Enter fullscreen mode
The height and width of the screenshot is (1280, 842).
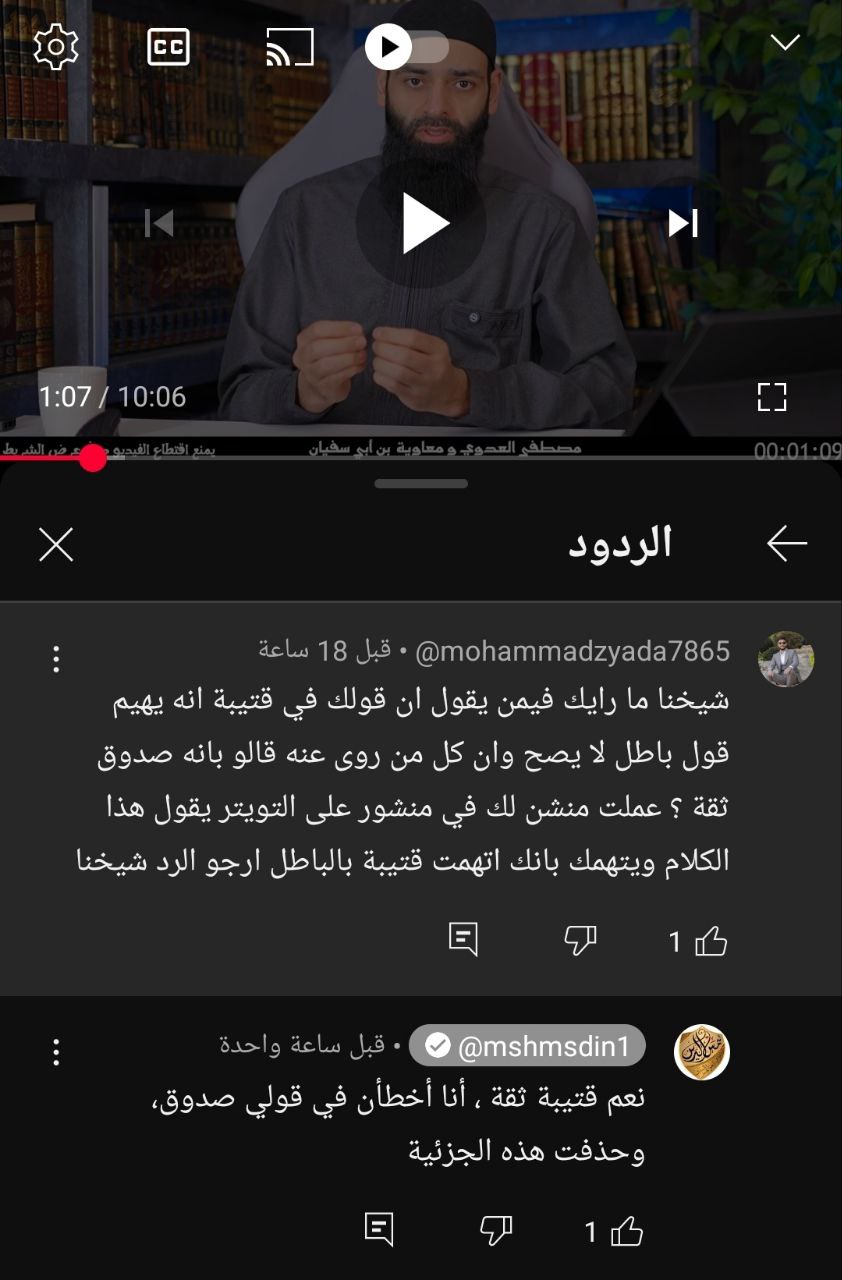(x=771, y=397)
